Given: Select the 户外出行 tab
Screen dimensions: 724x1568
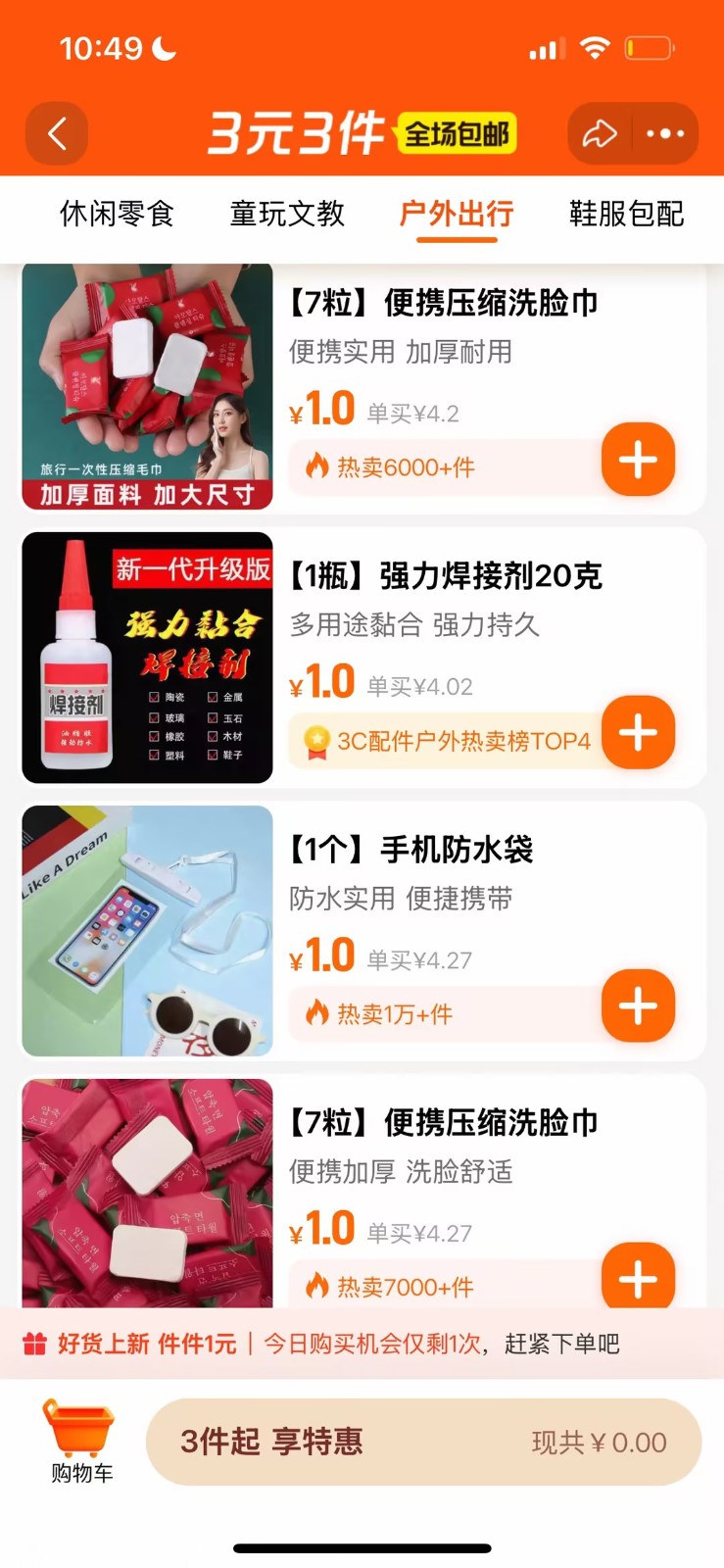Looking at the screenshot, I should [457, 214].
